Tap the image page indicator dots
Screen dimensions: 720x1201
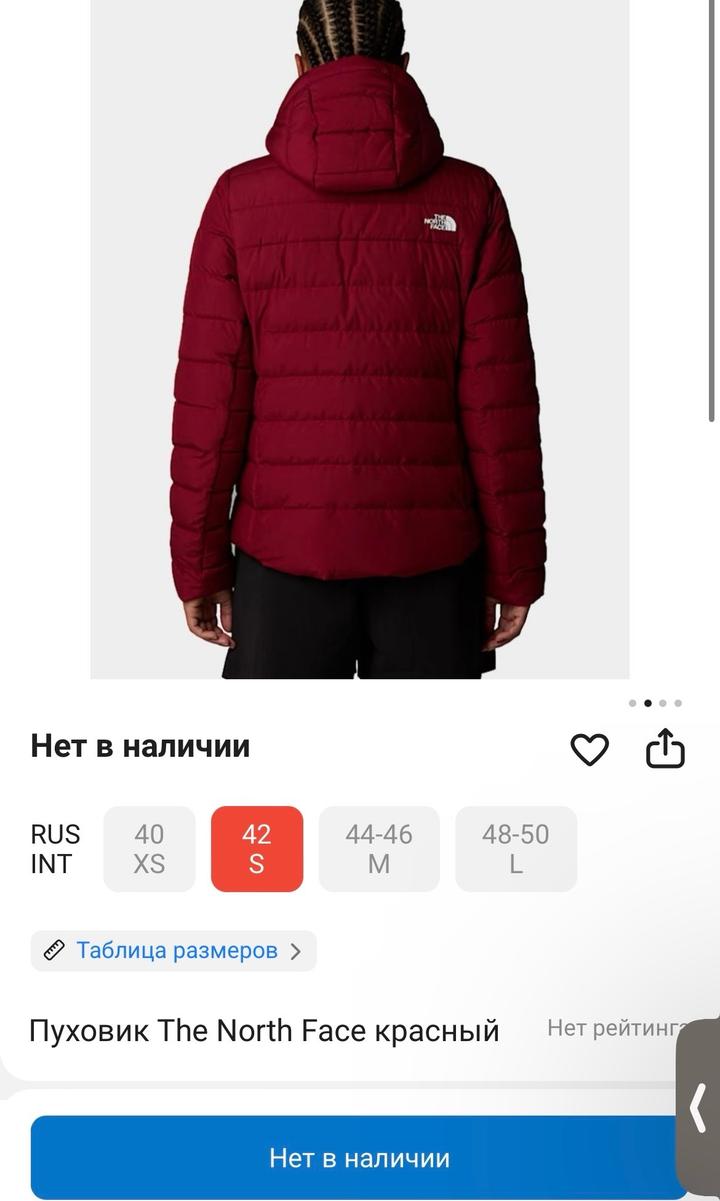pyautogui.click(x=655, y=703)
